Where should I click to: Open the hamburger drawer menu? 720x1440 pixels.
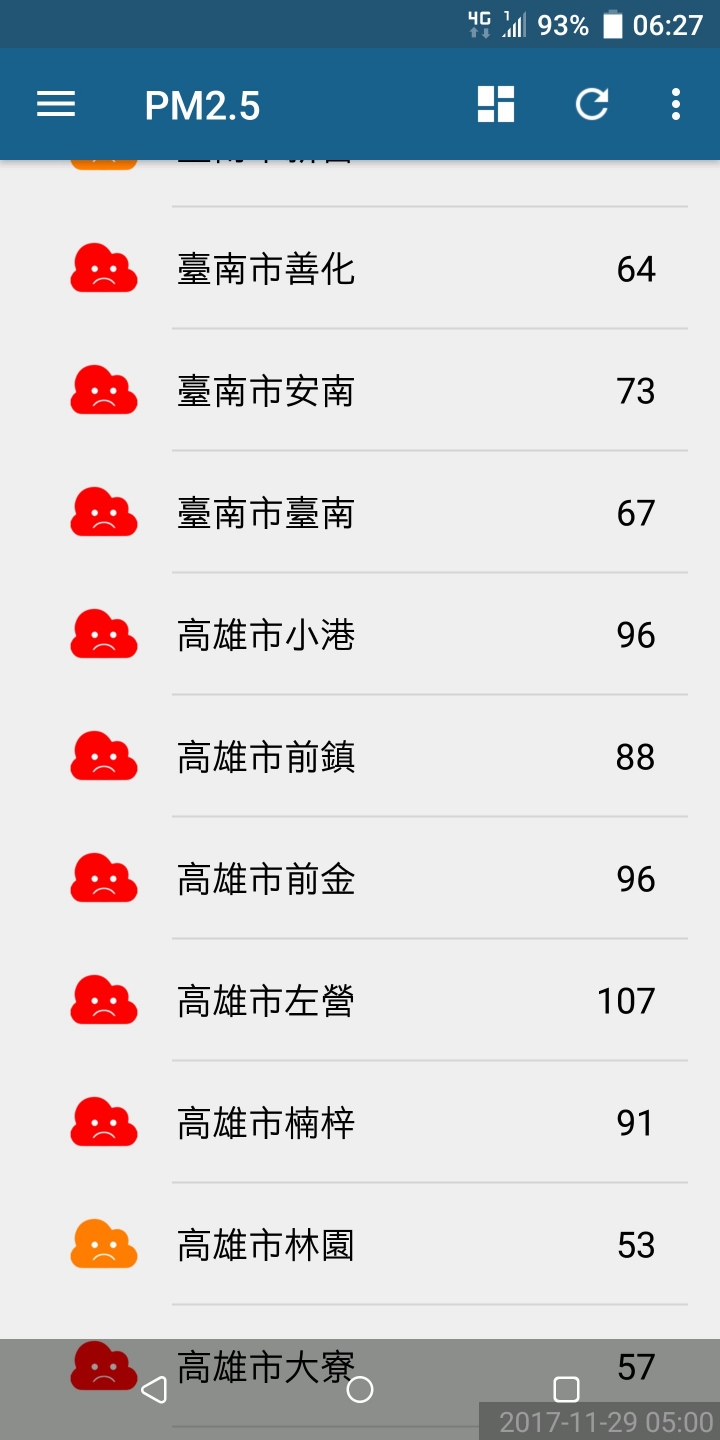(56, 104)
